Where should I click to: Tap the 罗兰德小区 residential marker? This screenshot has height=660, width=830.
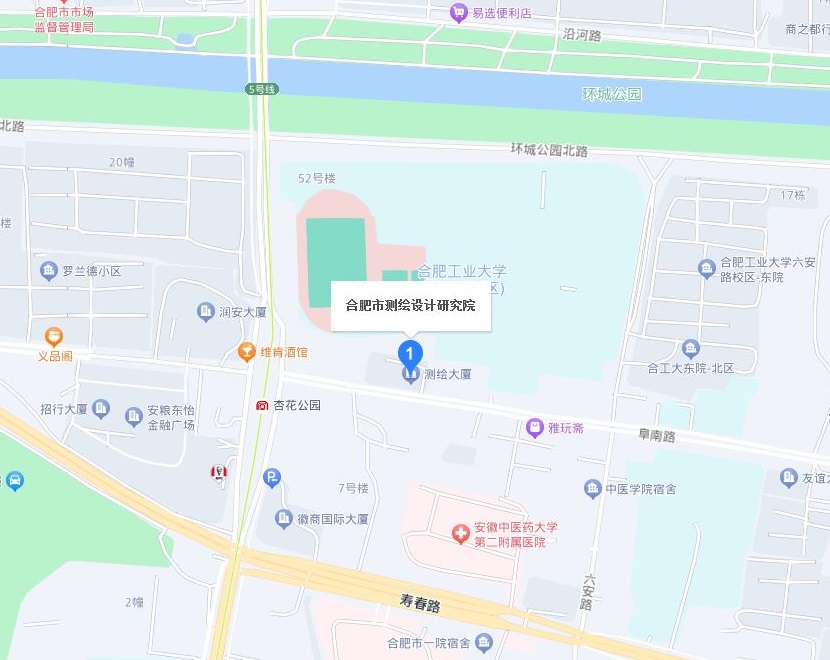coord(48,271)
